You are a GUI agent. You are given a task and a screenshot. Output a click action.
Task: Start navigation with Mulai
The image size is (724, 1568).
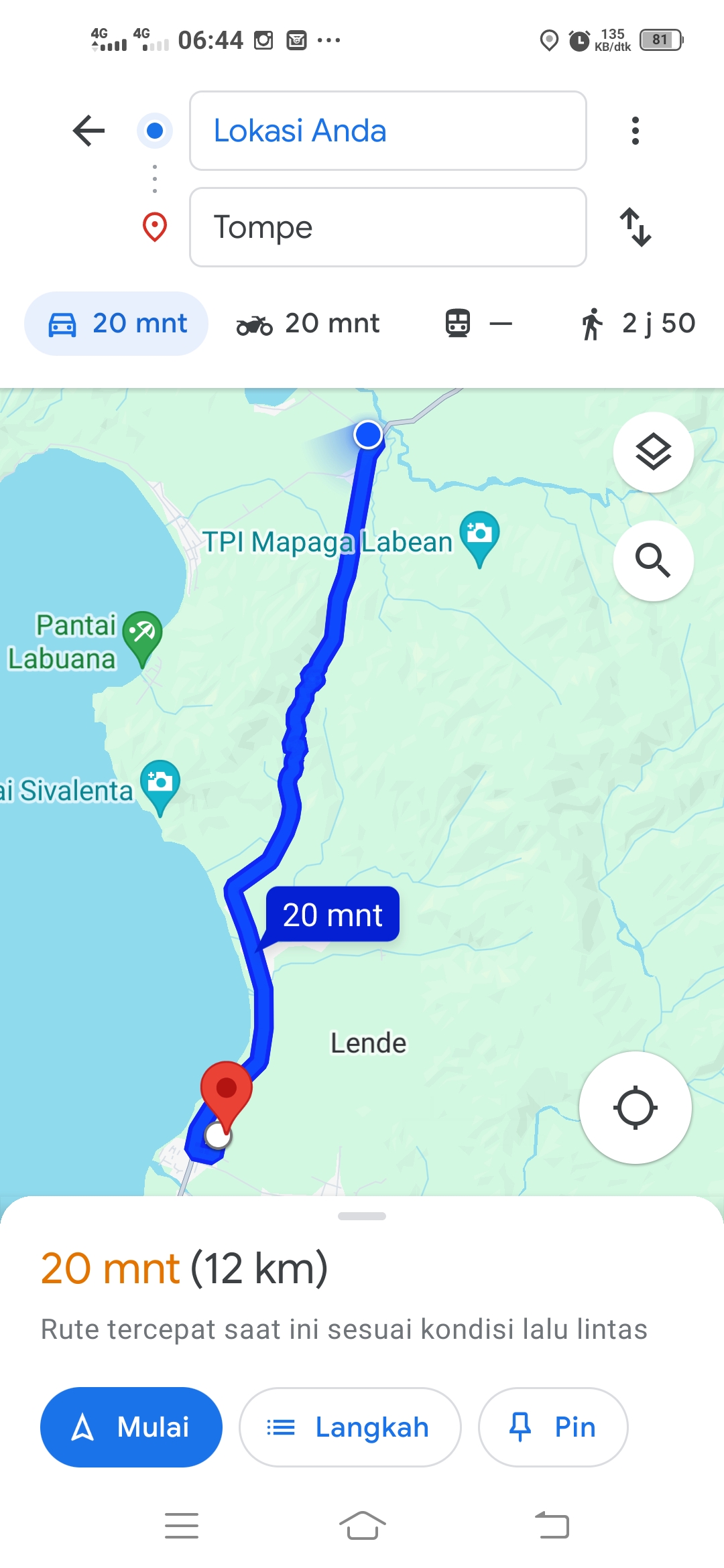(x=131, y=1427)
